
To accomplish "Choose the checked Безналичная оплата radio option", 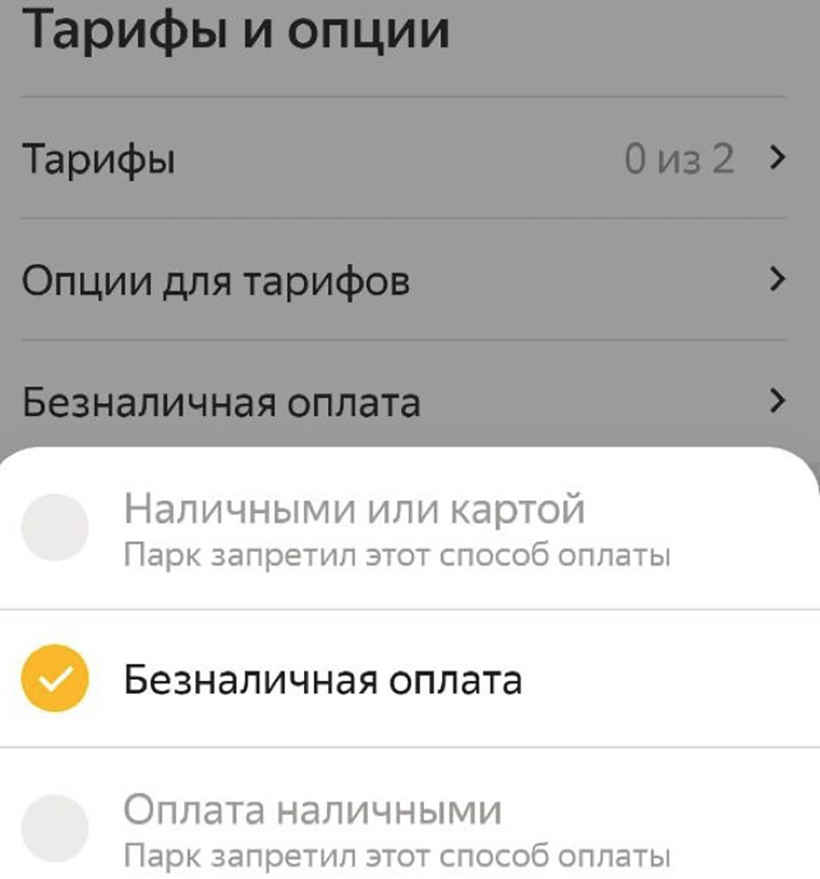I will coord(410,678).
